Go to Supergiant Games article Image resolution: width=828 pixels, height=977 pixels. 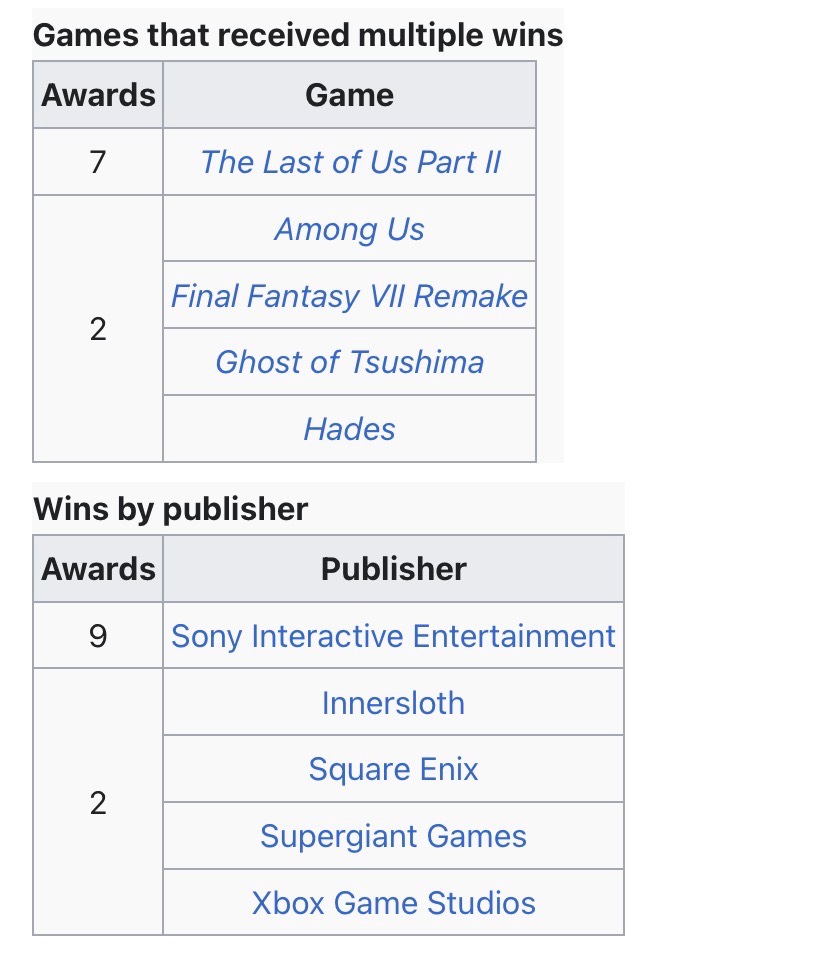(x=393, y=836)
